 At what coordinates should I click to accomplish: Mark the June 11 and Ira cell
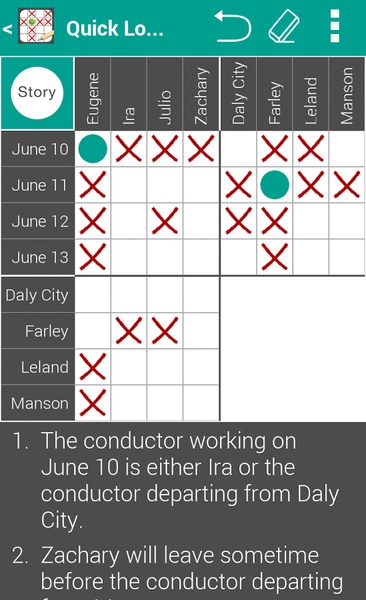129,185
